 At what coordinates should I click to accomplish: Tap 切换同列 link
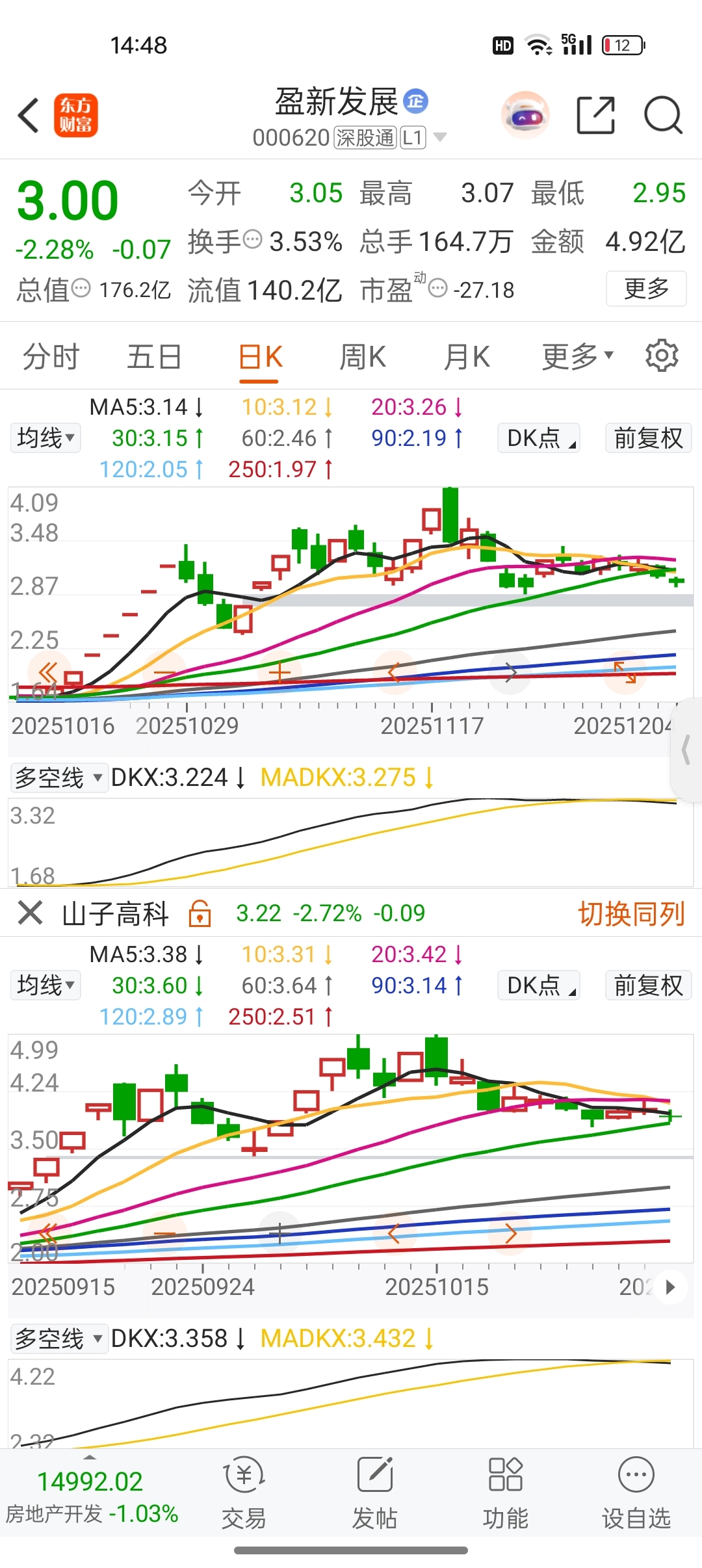tap(631, 913)
